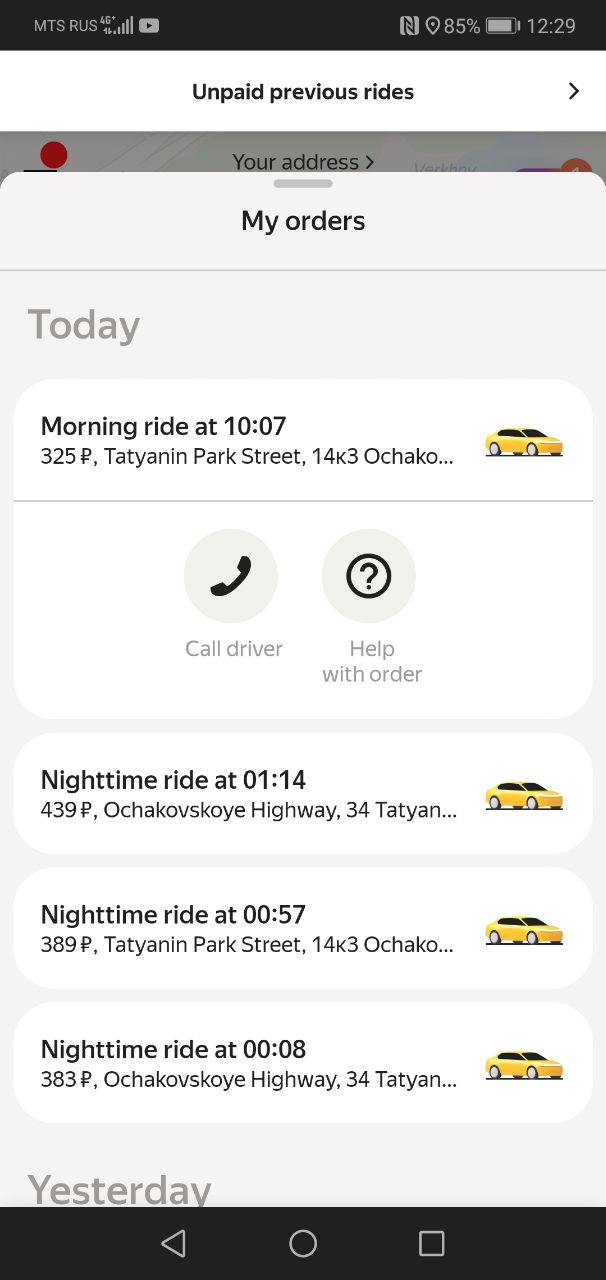
Task: Open Nighttime ride at 01:14
Action: 303,793
